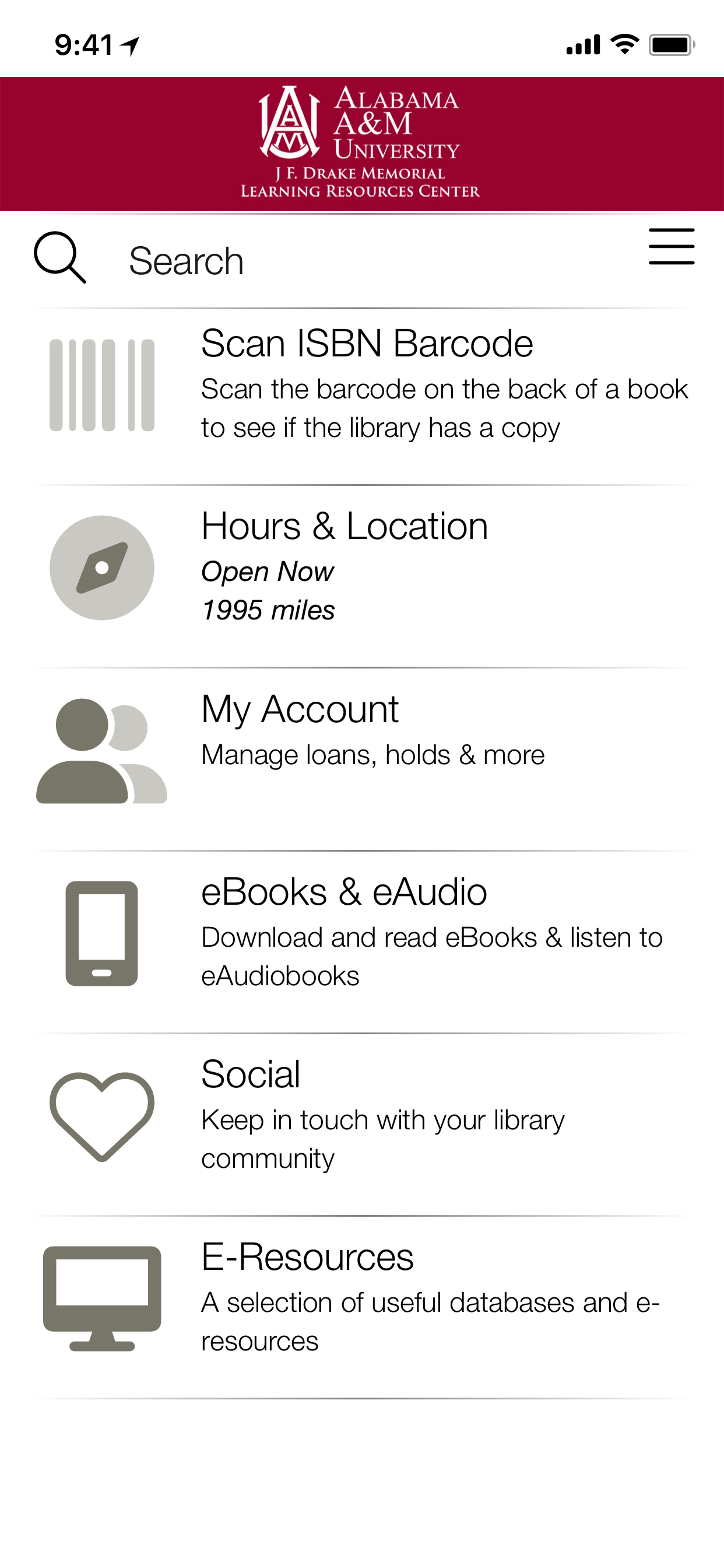Open eBooks & eAudio
The height and width of the screenshot is (1568, 724).
[x=344, y=892]
